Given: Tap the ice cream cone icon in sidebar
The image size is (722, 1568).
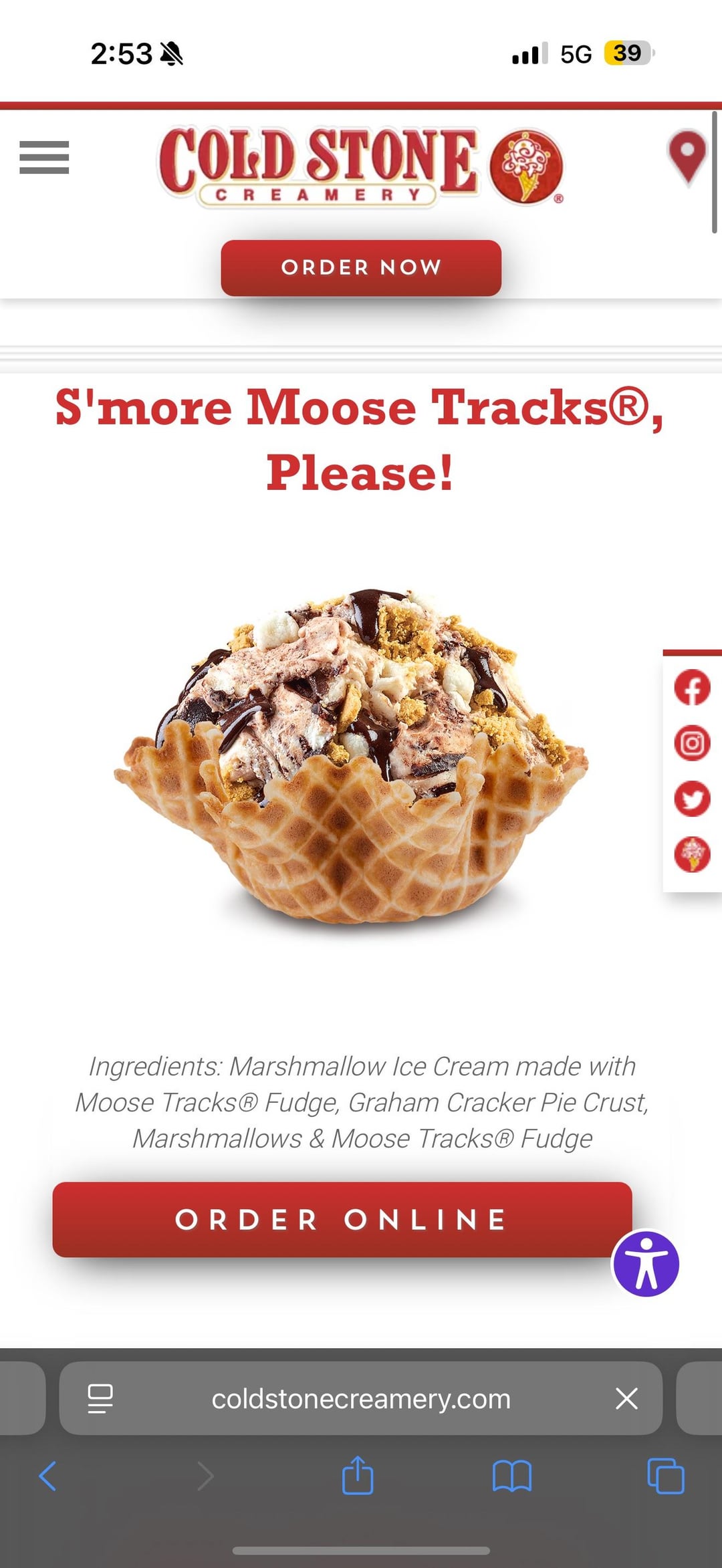Looking at the screenshot, I should [692, 854].
